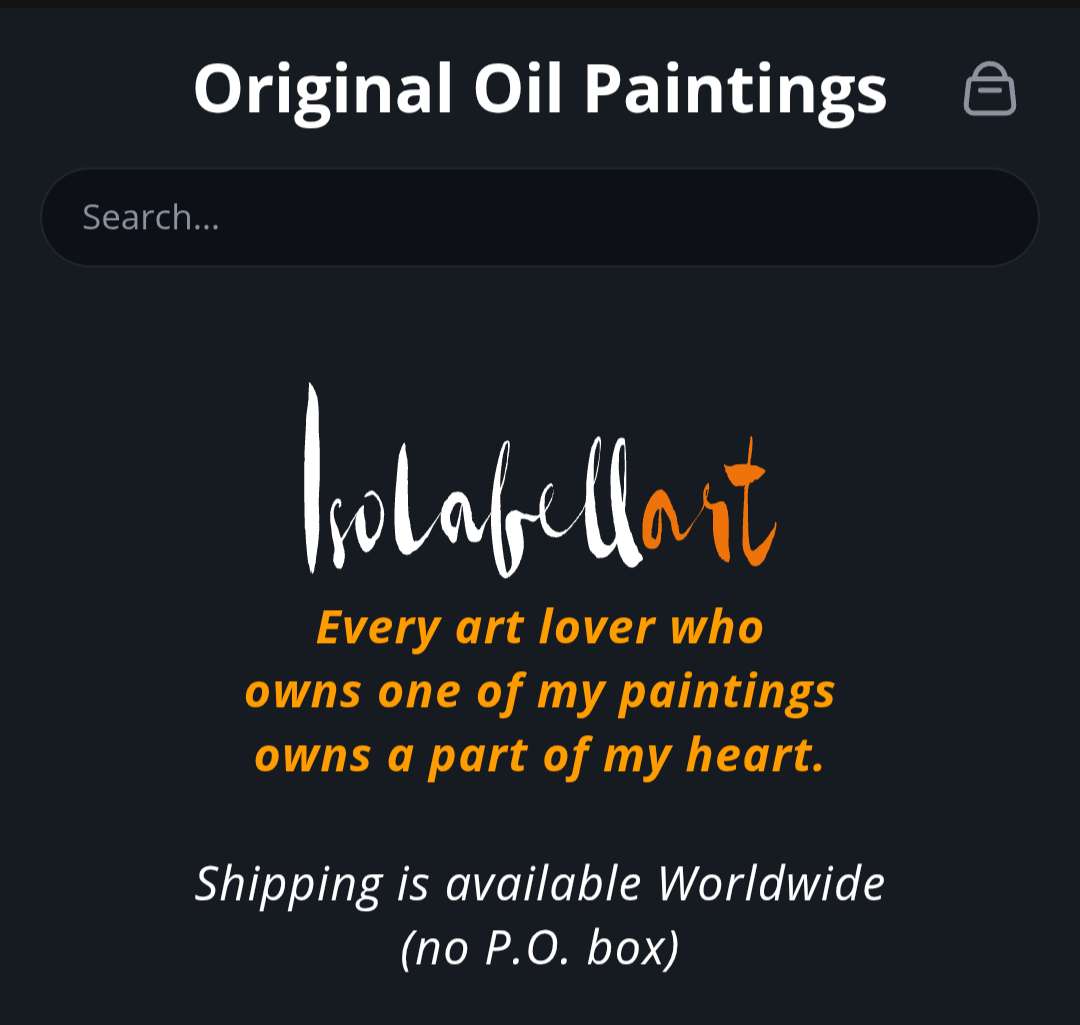The image size is (1080, 1025).
Task: Tap the Search field
Action: click(540, 217)
